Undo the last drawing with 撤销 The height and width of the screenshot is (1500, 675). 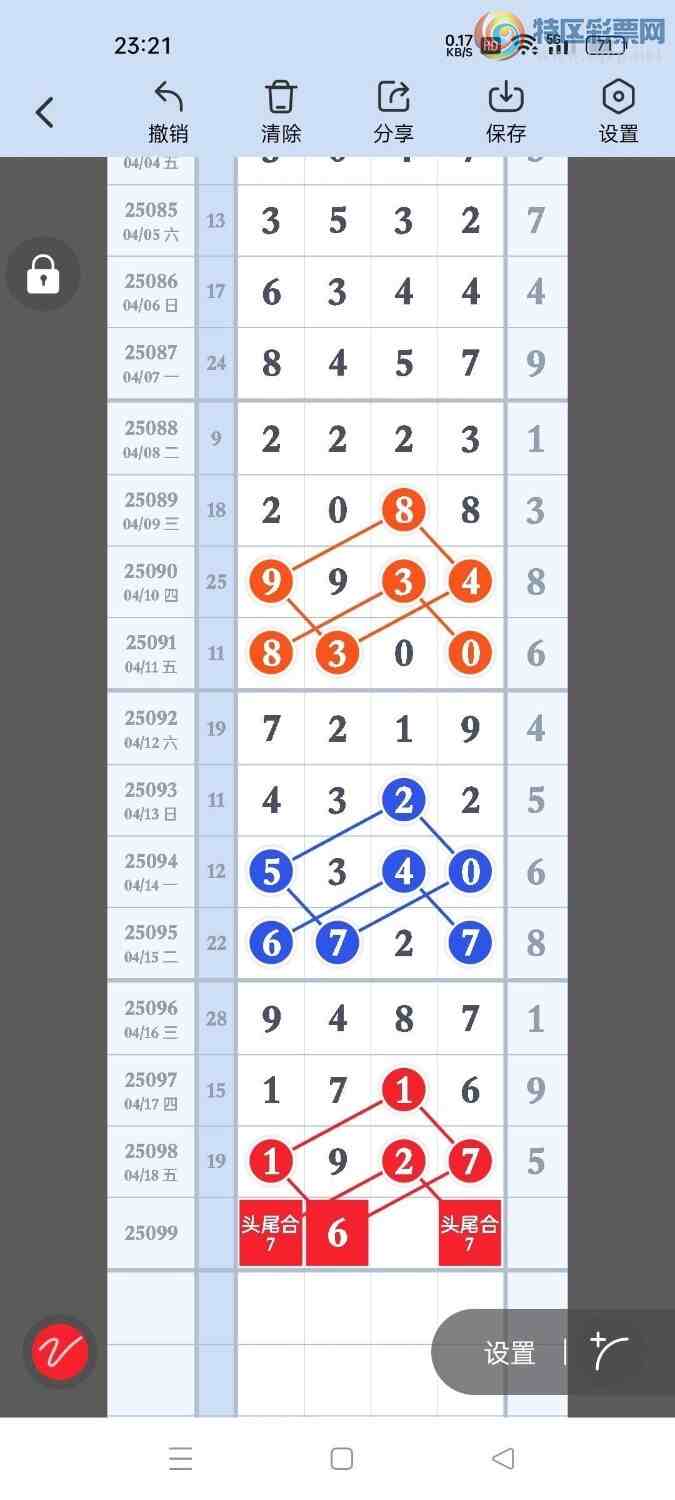168,112
